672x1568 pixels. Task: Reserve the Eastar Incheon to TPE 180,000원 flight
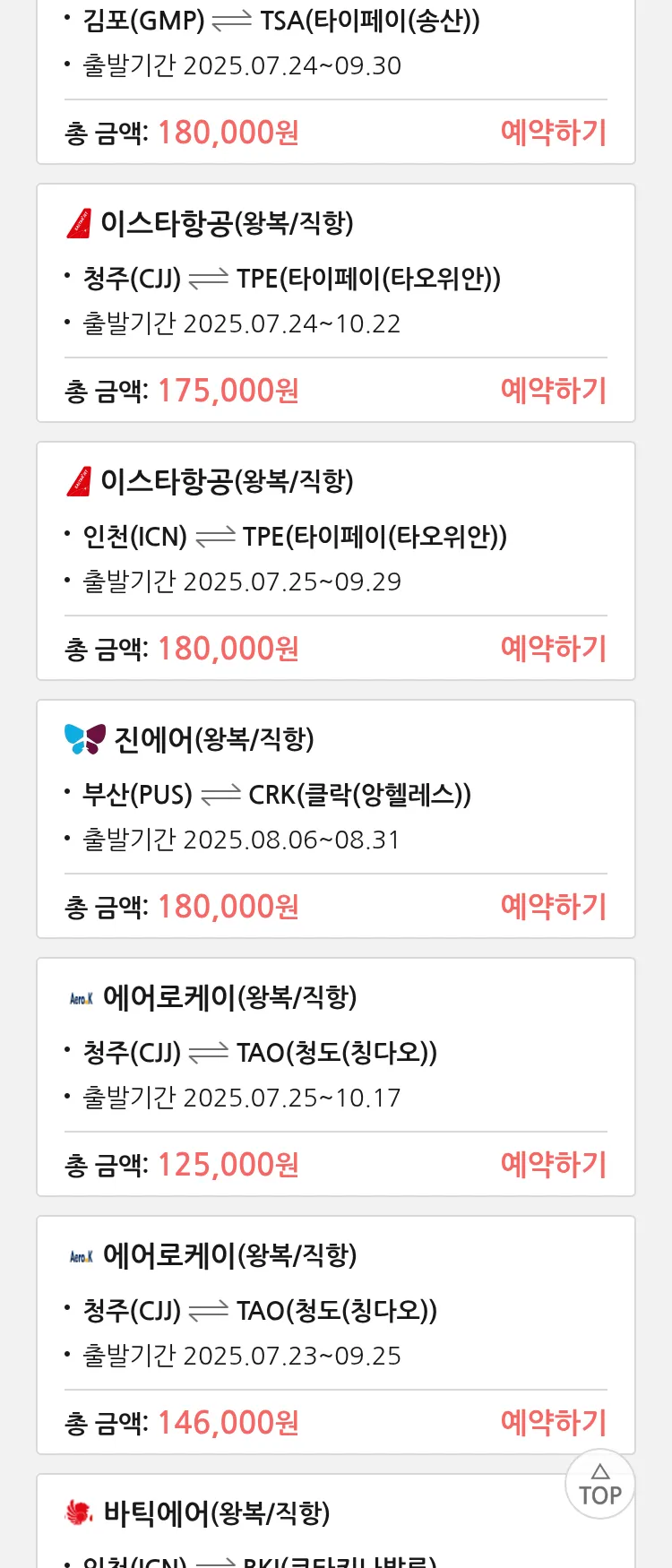pos(553,649)
